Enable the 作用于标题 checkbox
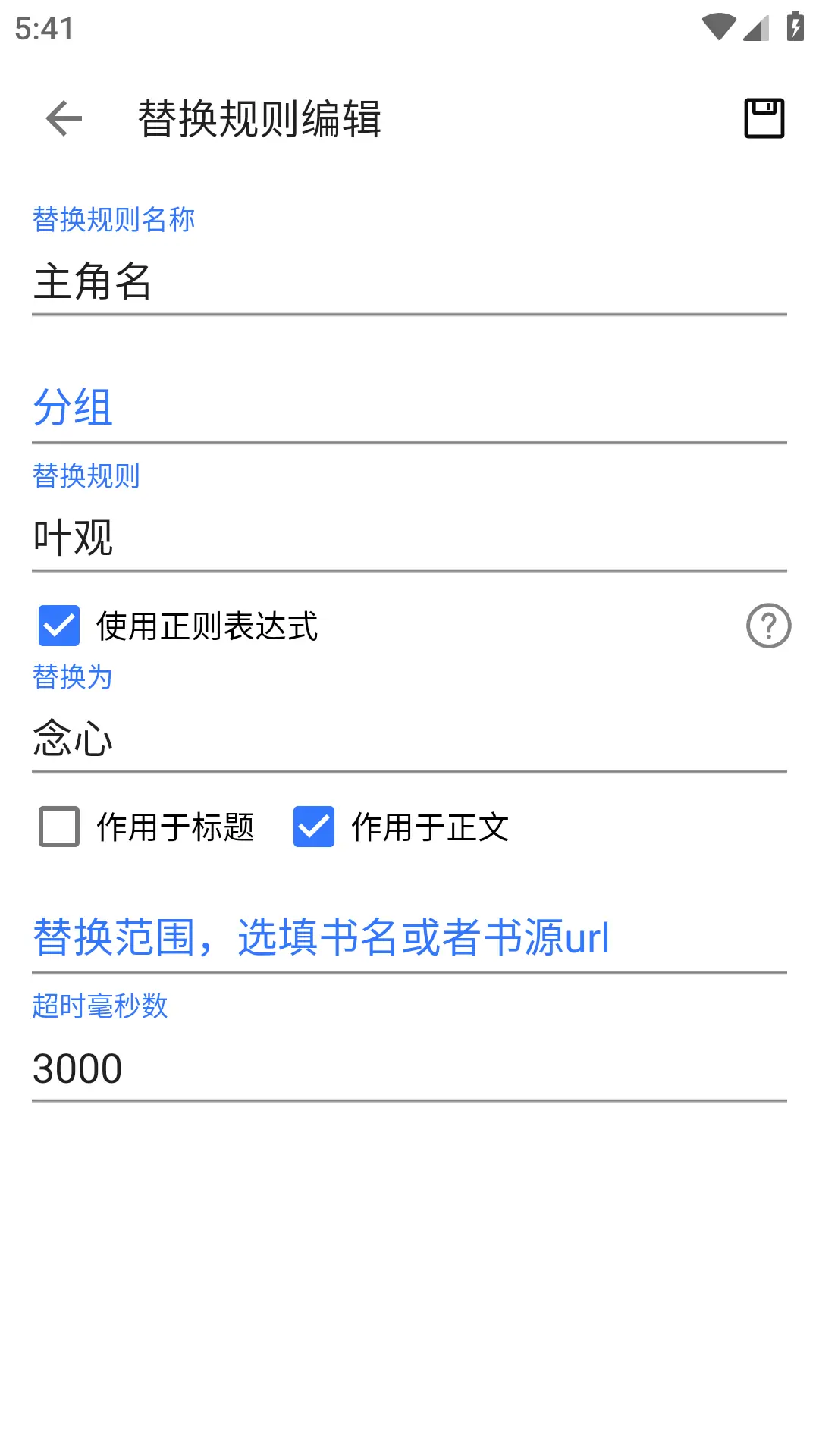Image resolution: width=819 pixels, height=1456 pixels. tap(58, 828)
